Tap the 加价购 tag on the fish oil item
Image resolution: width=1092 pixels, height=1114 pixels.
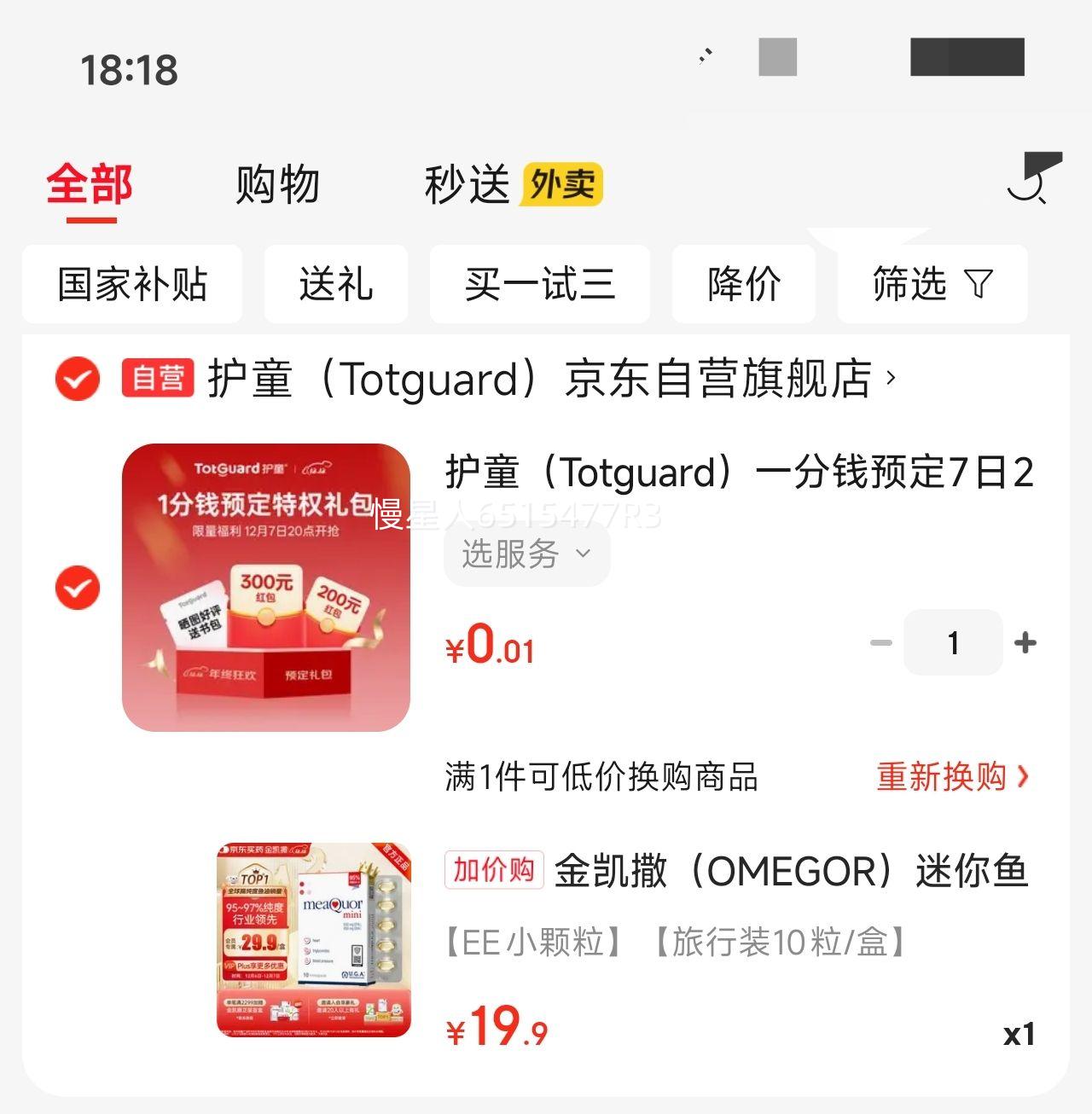493,871
